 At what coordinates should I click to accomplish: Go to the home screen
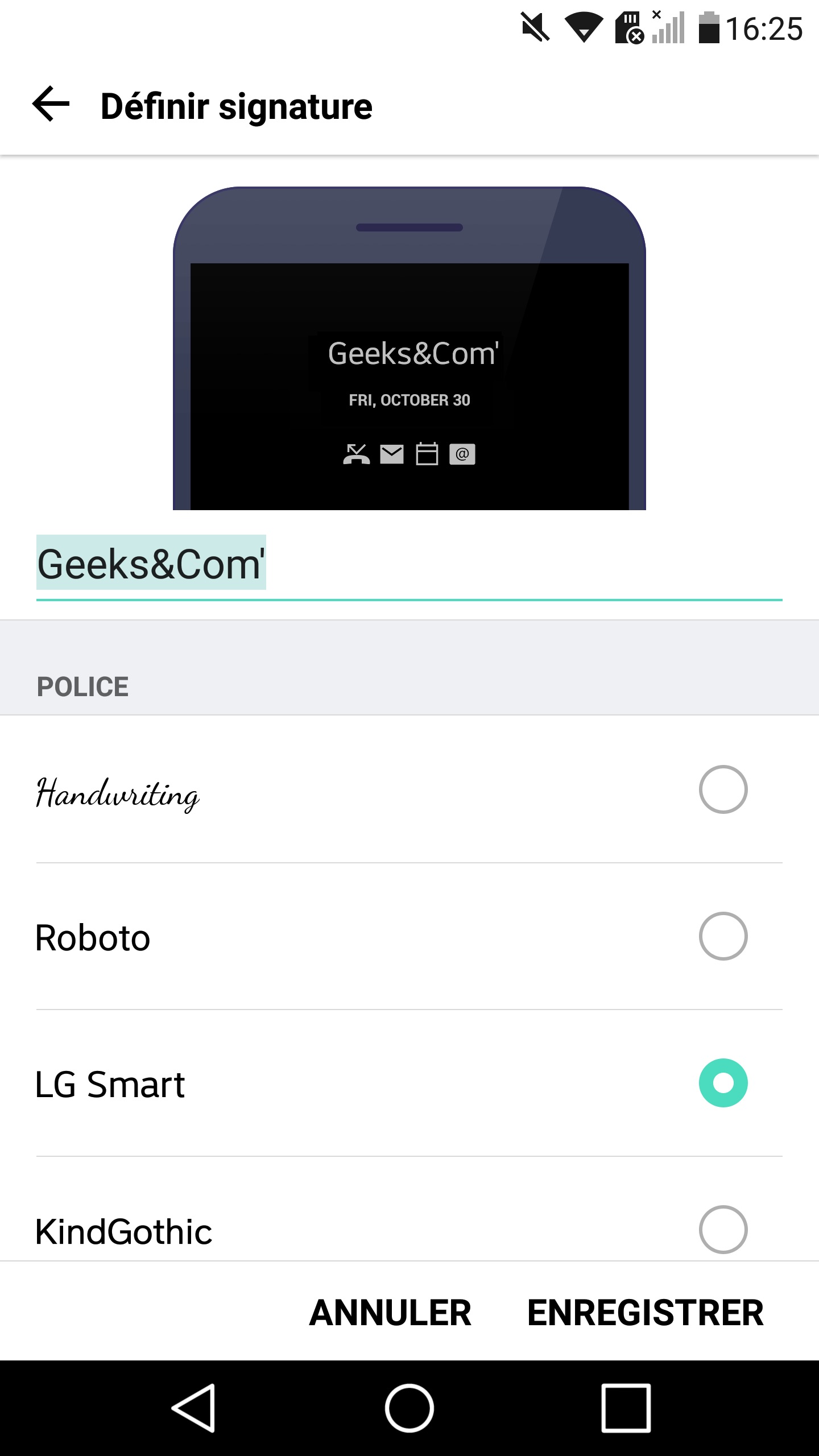(x=409, y=1408)
